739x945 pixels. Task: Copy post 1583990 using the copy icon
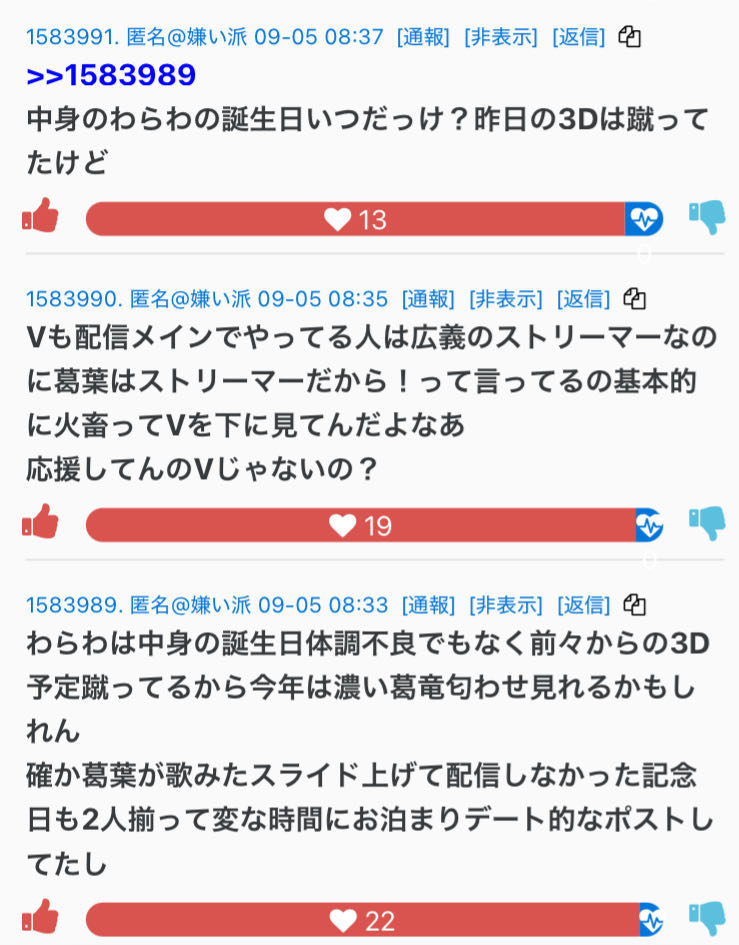coord(634,298)
